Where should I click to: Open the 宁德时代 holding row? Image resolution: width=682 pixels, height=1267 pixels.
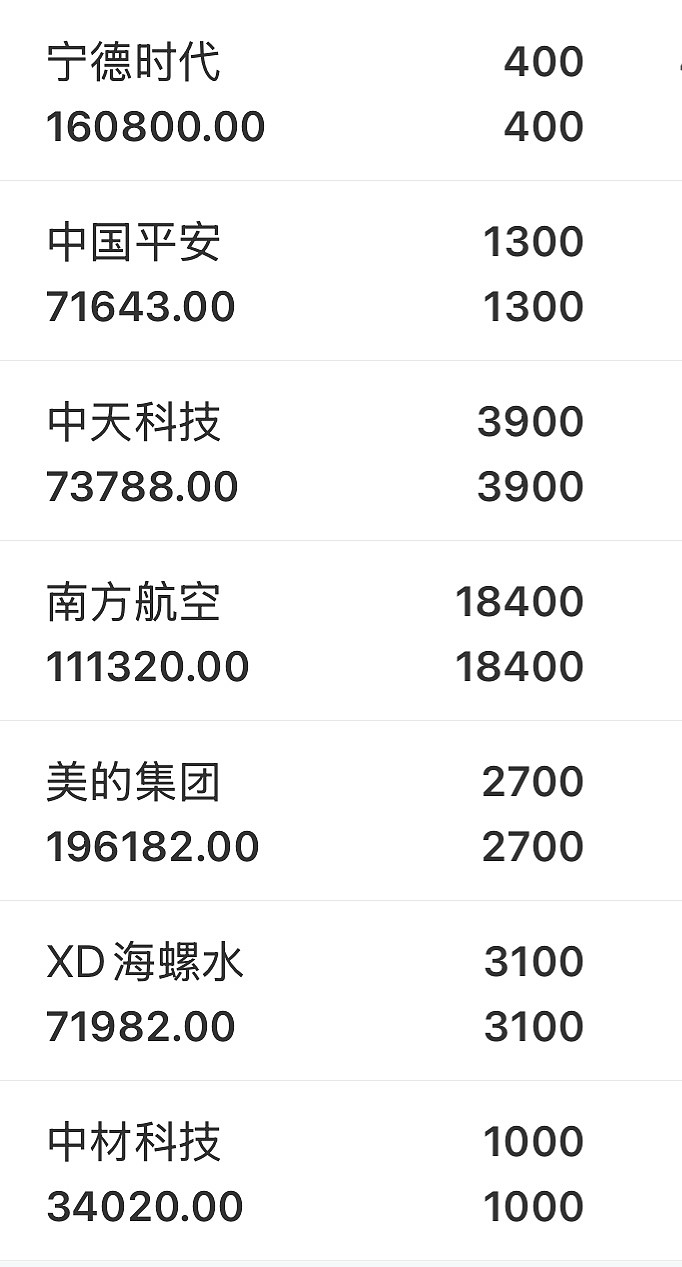click(x=341, y=92)
